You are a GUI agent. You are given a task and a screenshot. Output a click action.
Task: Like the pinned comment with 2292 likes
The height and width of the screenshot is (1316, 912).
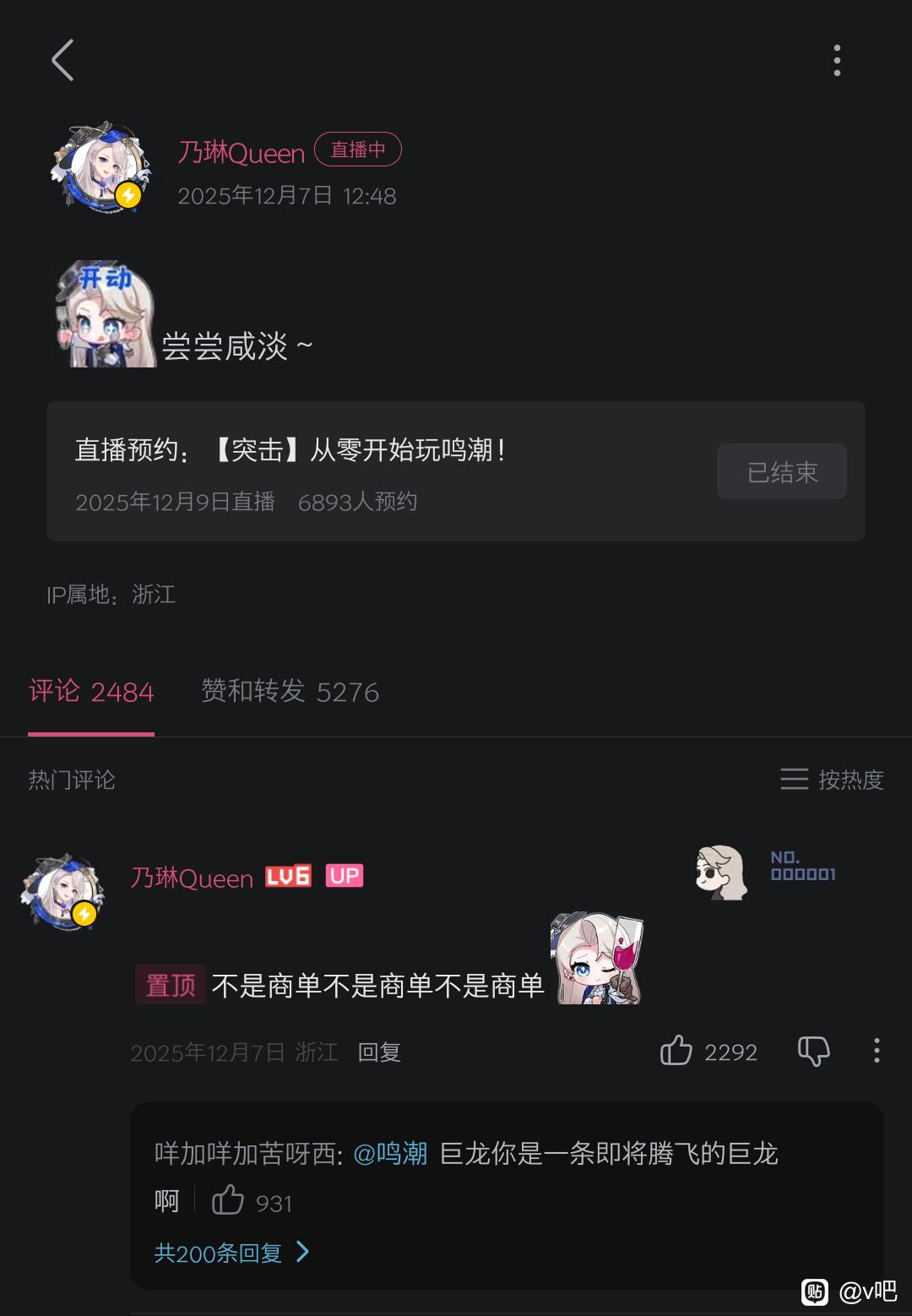676,1051
